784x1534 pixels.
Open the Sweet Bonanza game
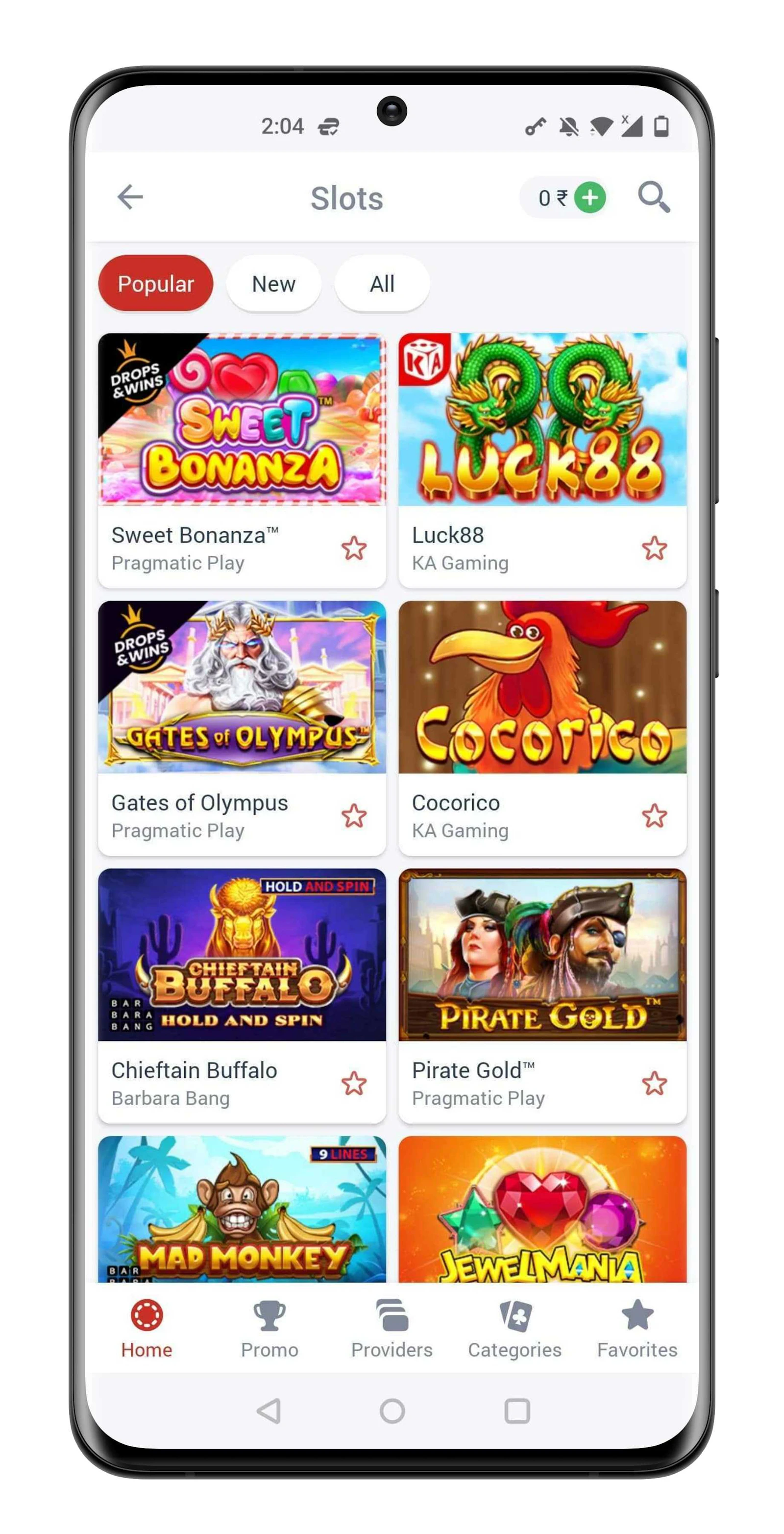coord(242,419)
